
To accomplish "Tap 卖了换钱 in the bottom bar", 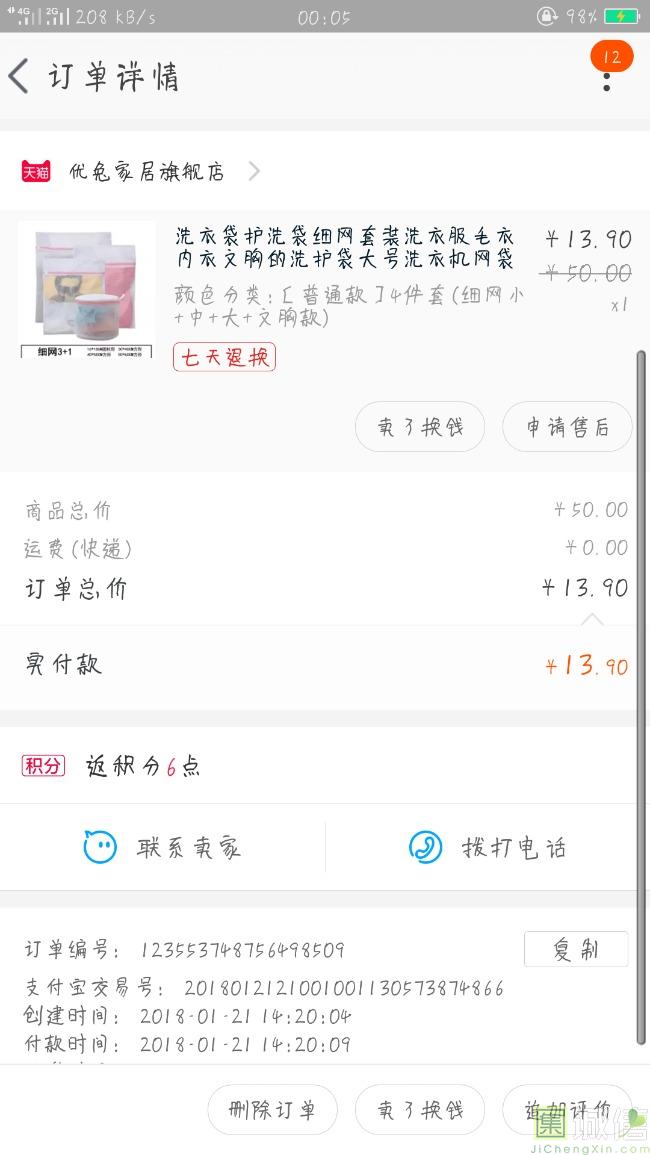I will 420,1110.
